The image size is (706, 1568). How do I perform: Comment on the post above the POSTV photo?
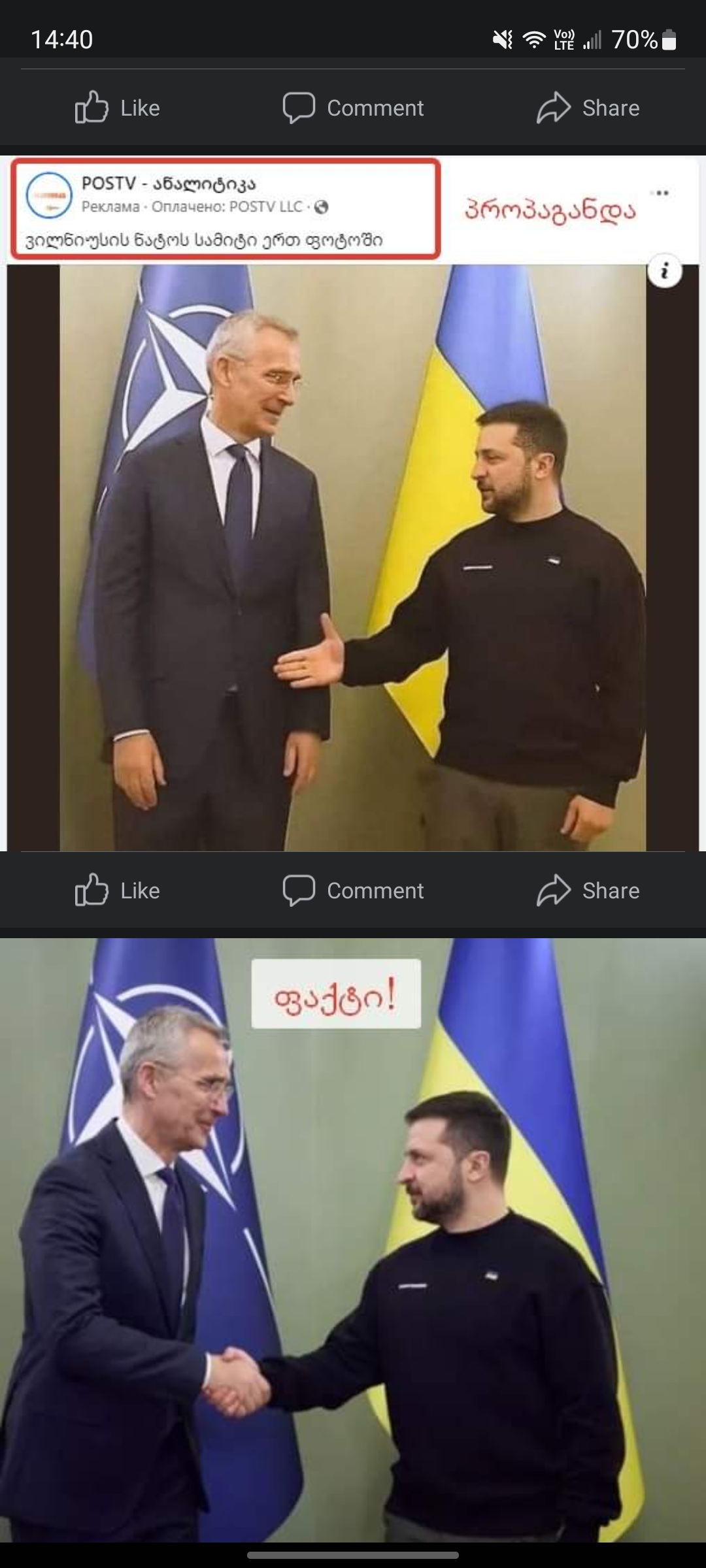click(353, 108)
